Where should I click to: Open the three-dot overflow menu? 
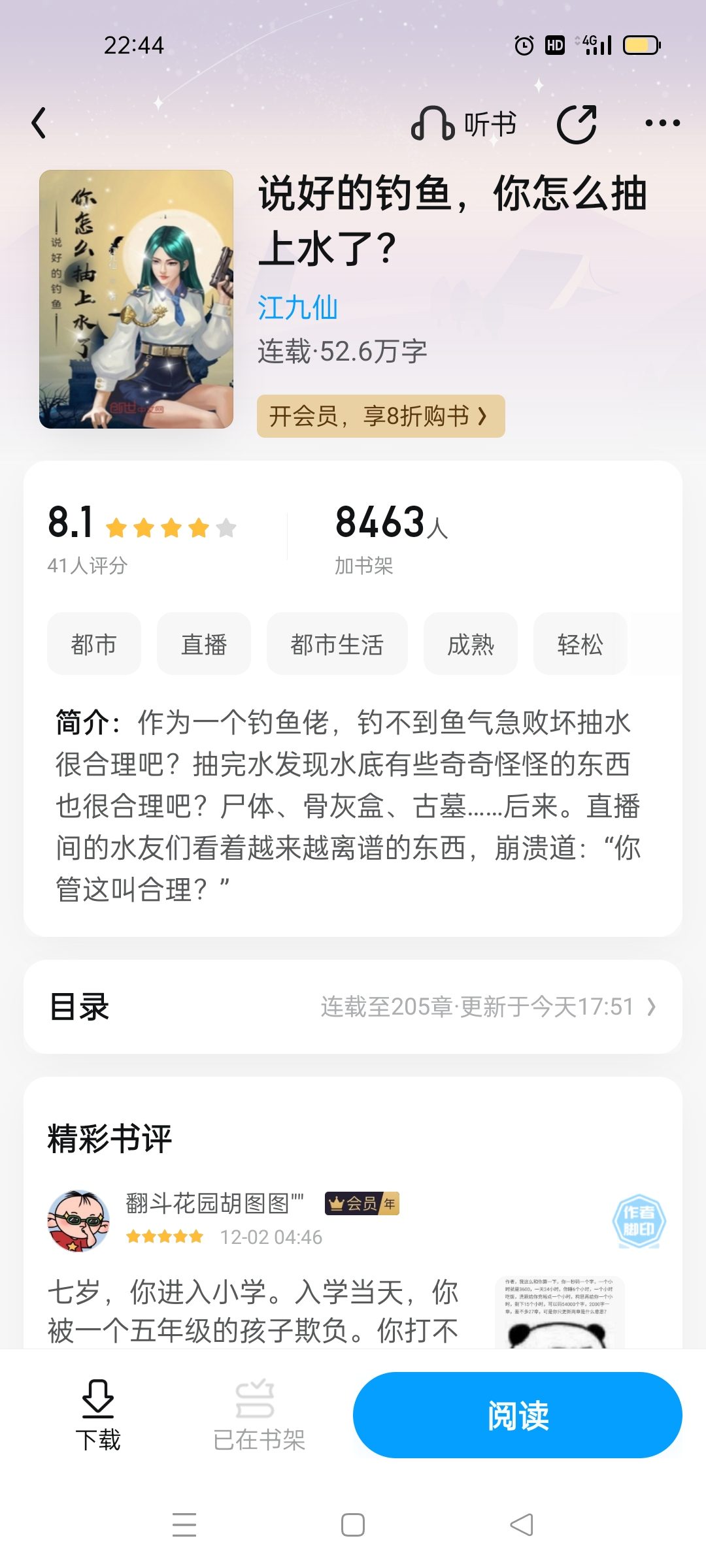(662, 123)
